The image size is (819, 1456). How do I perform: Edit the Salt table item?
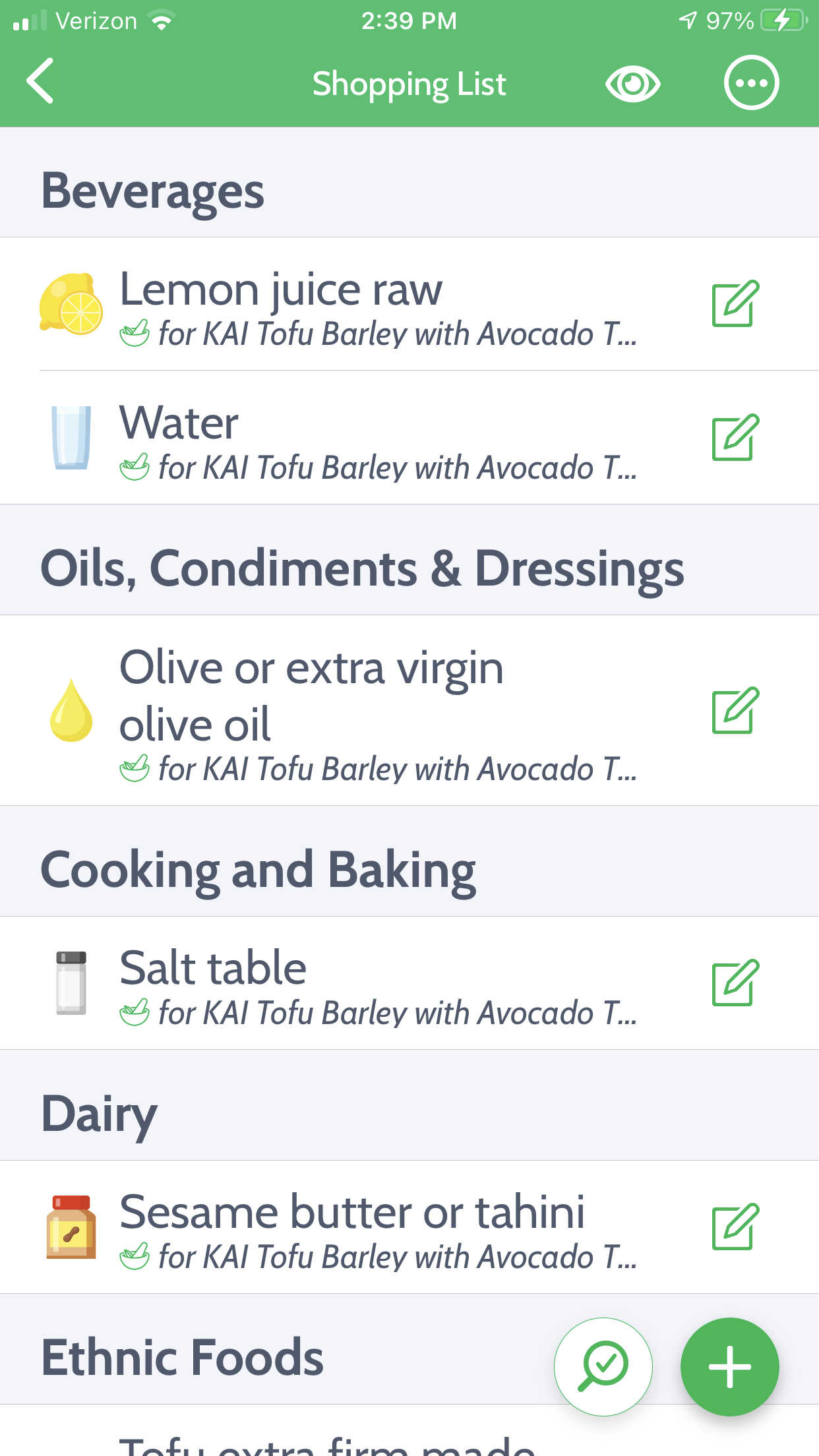(x=735, y=983)
